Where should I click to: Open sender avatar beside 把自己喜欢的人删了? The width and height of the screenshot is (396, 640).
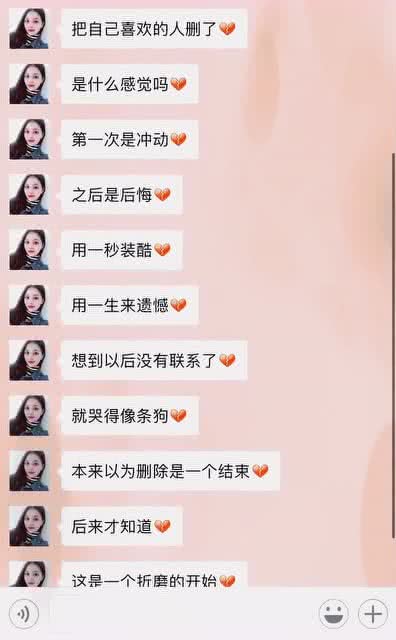pyautogui.click(x=29, y=29)
